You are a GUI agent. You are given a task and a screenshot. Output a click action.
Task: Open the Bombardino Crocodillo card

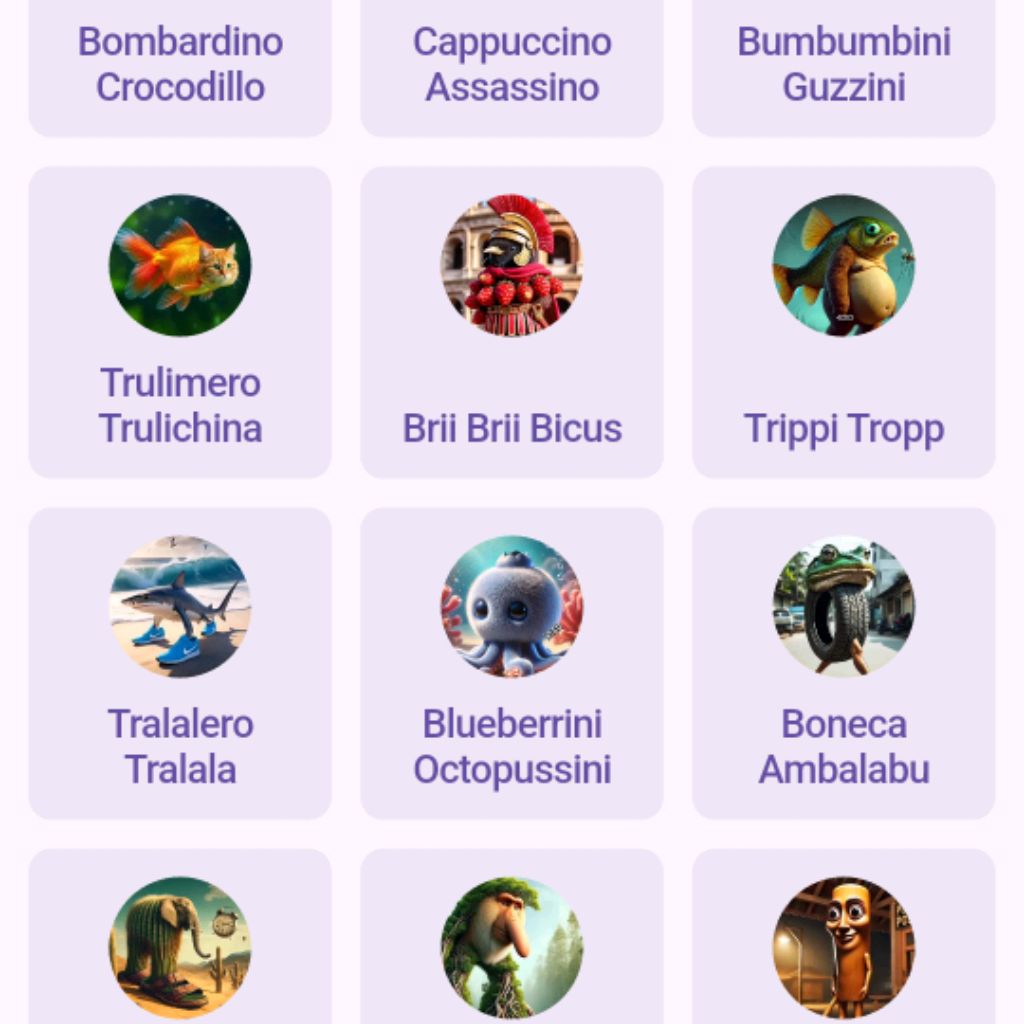180,64
